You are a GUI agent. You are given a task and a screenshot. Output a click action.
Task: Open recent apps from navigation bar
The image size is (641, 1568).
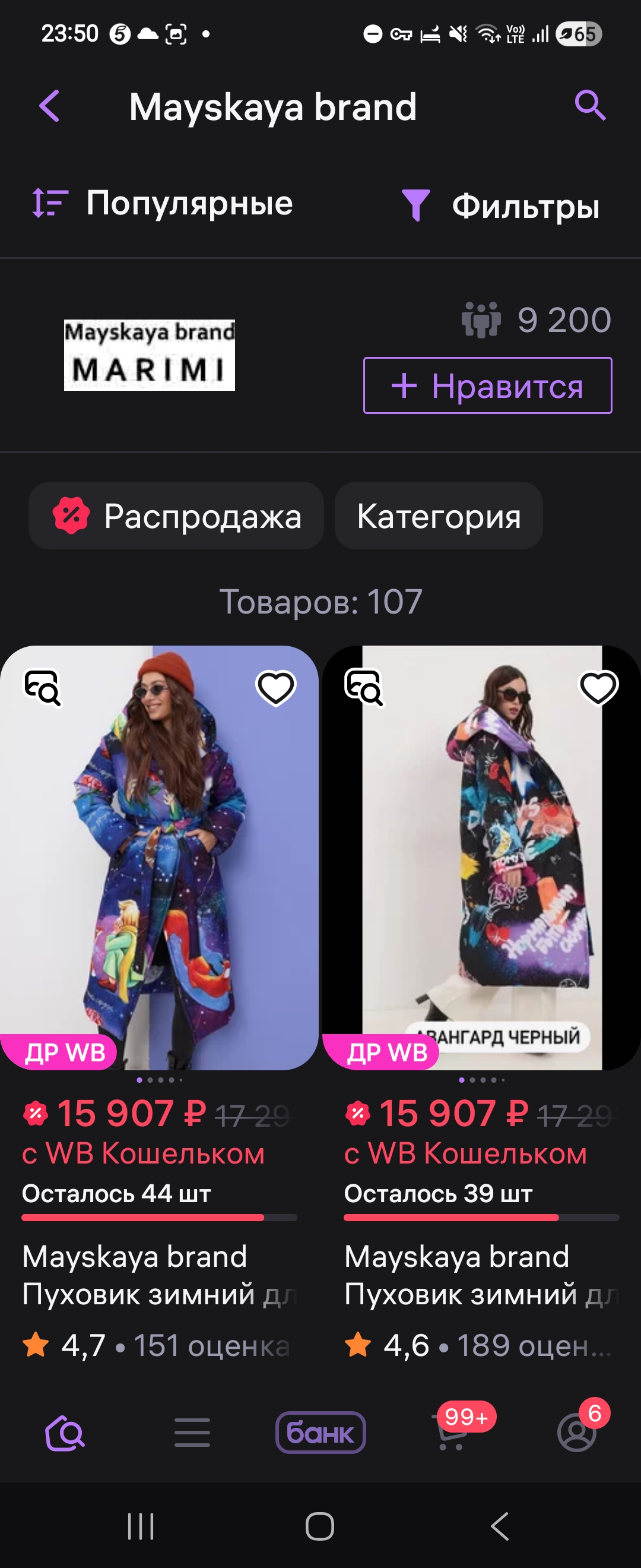[141, 1526]
